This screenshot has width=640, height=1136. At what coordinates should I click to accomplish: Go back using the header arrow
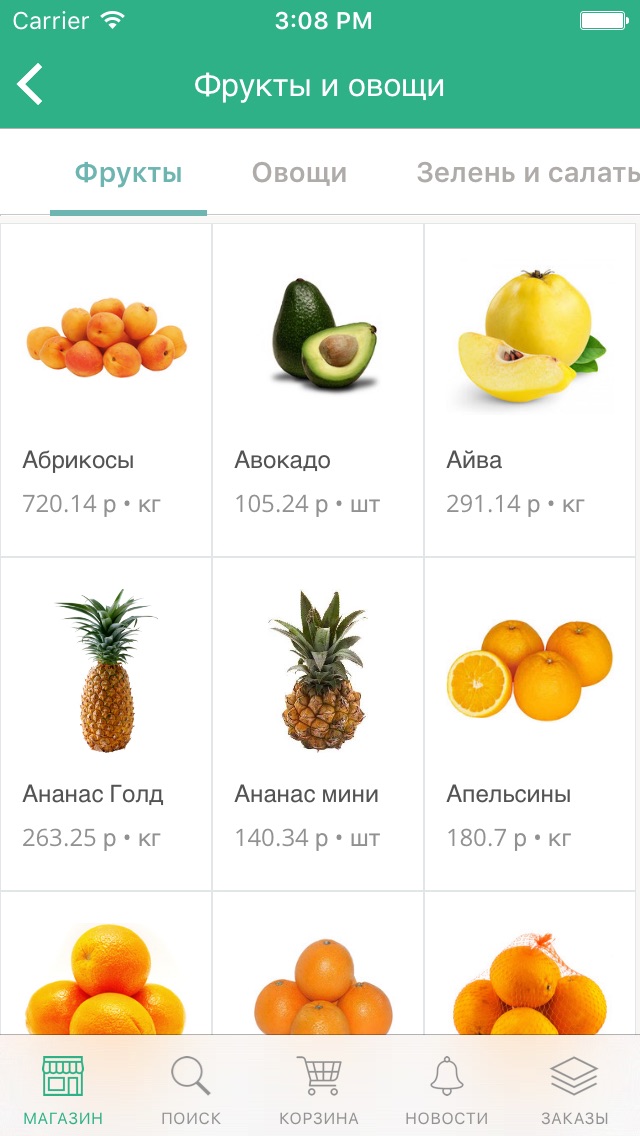tap(30, 85)
